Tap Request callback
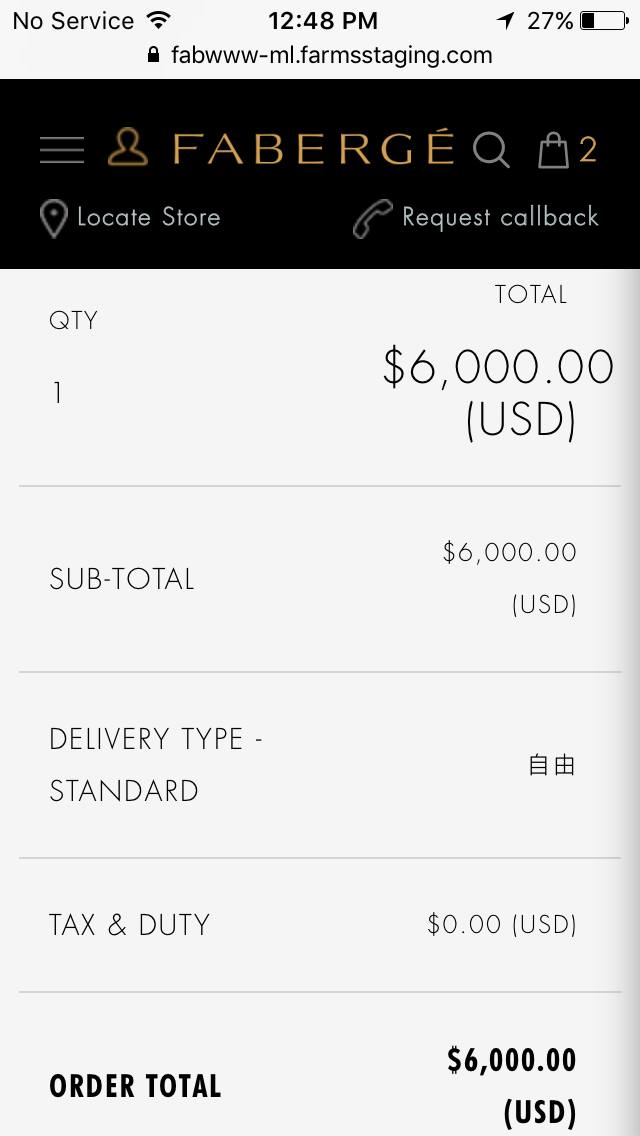 pyautogui.click(x=476, y=217)
